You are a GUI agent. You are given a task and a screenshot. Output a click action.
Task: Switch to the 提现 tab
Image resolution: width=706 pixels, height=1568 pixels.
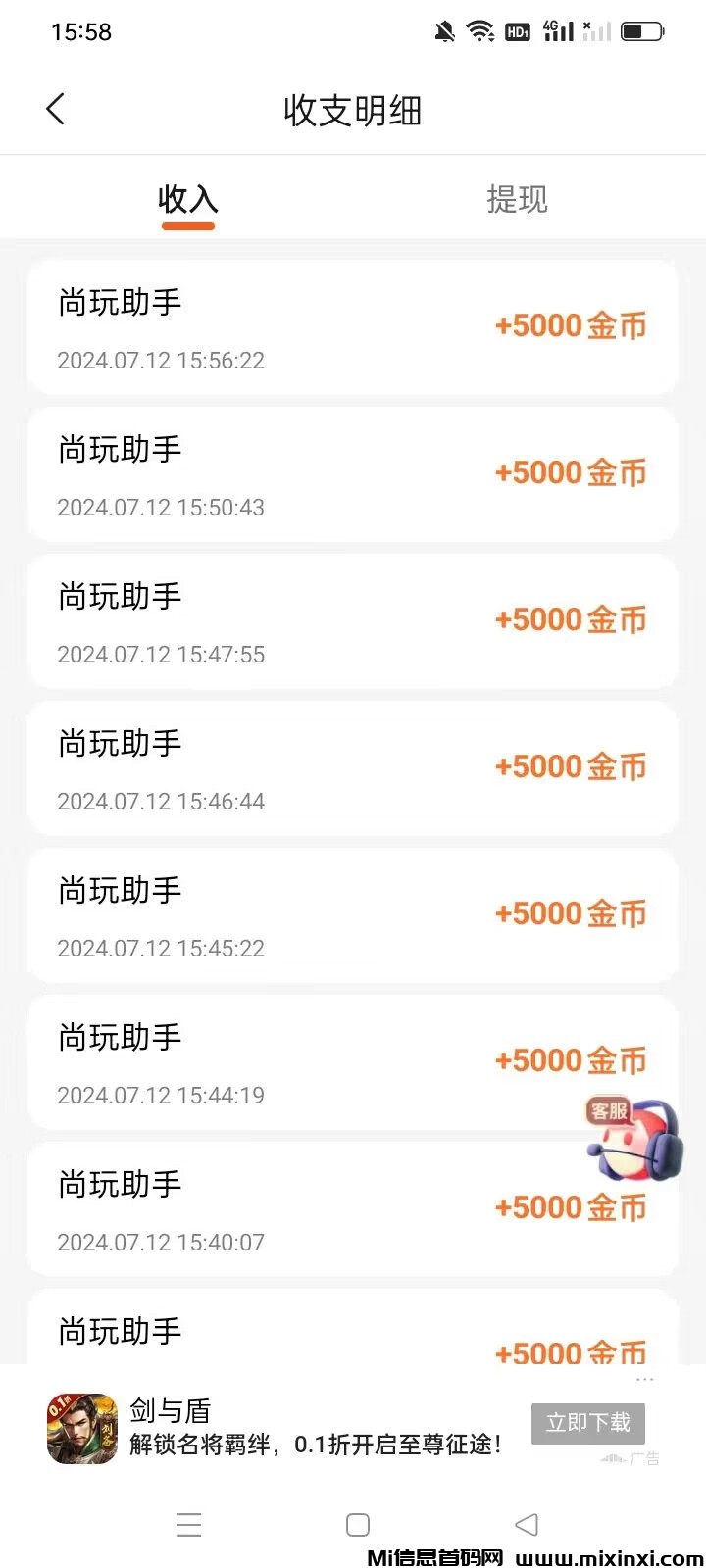(x=517, y=200)
